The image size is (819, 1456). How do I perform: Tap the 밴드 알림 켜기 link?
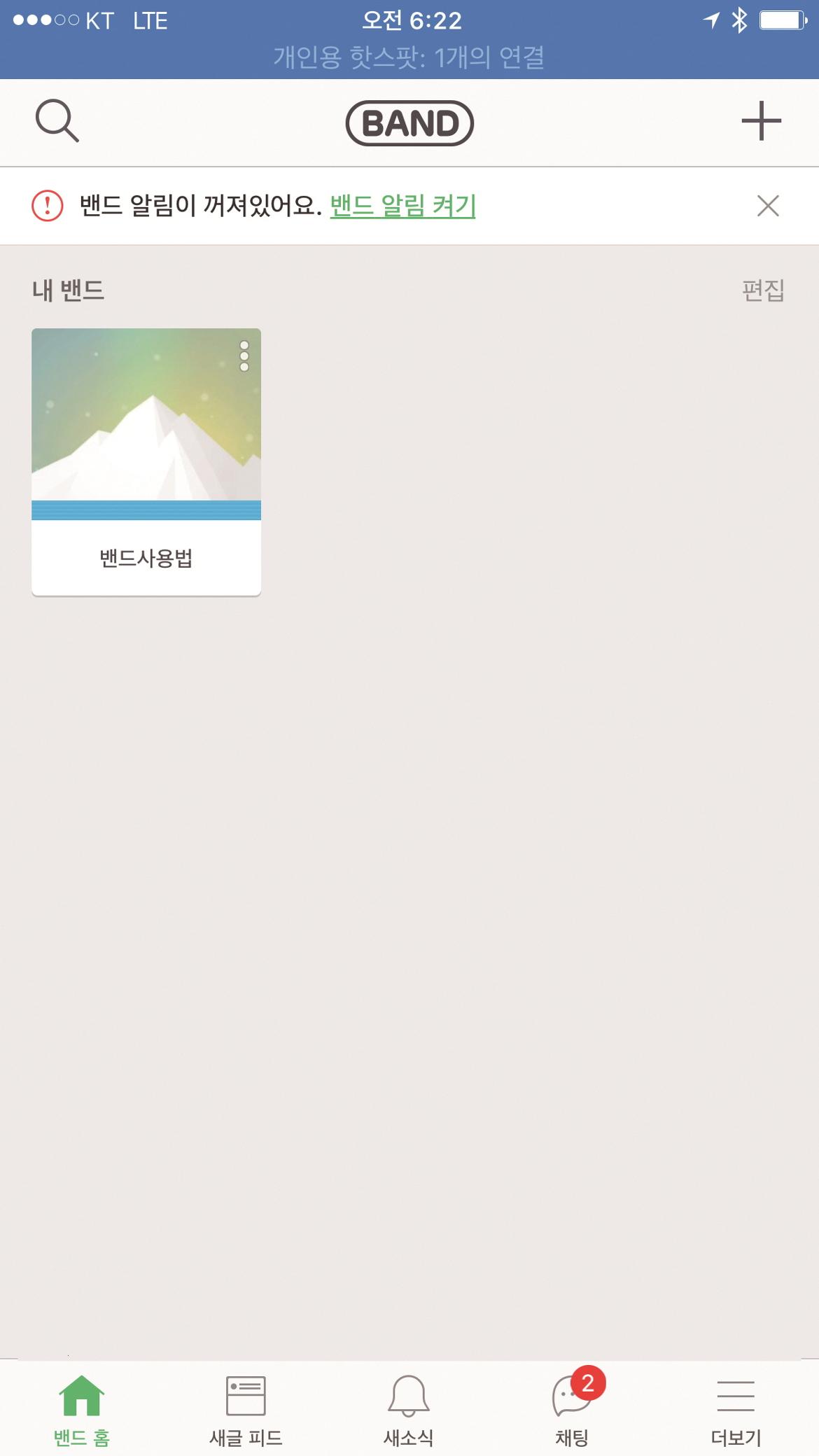402,206
